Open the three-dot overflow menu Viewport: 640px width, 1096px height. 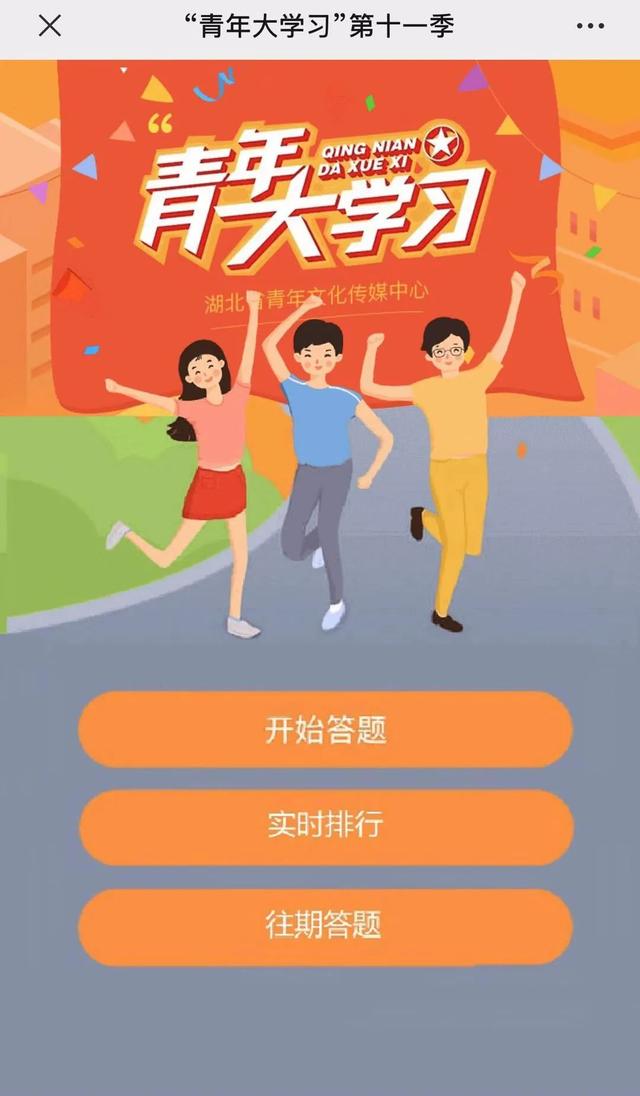590,27
